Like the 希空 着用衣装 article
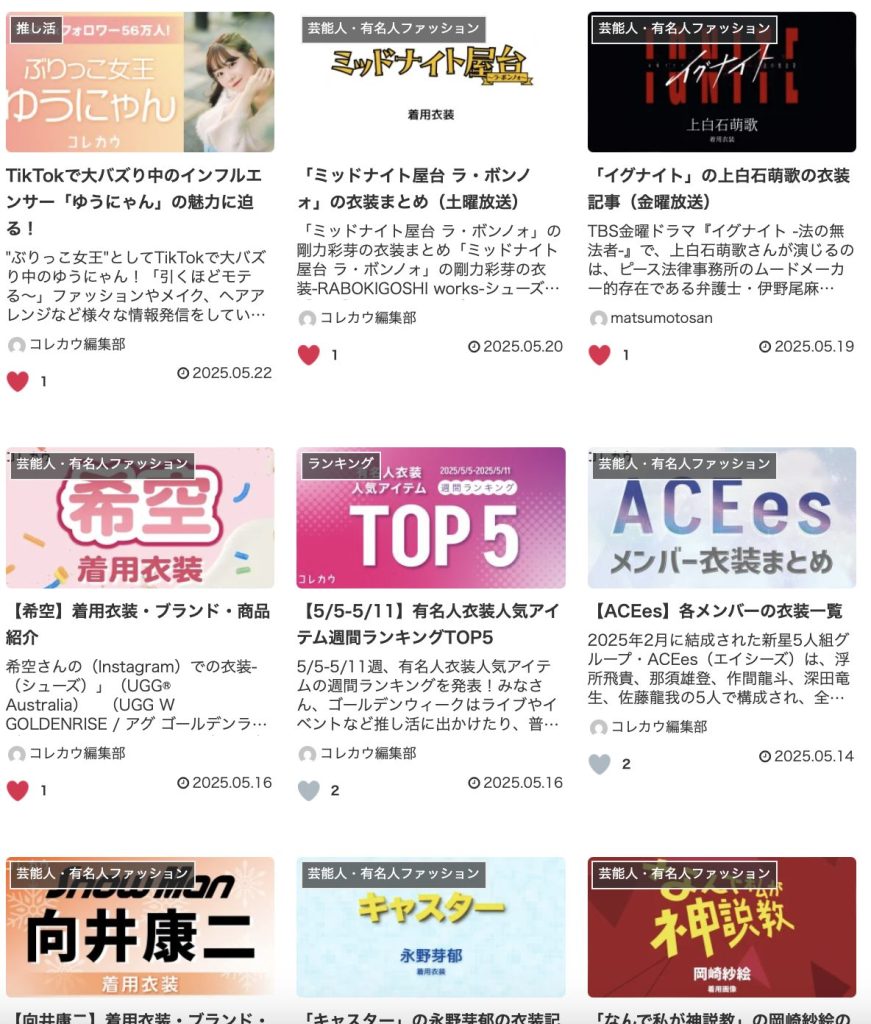The height and width of the screenshot is (1024, 871). point(18,790)
